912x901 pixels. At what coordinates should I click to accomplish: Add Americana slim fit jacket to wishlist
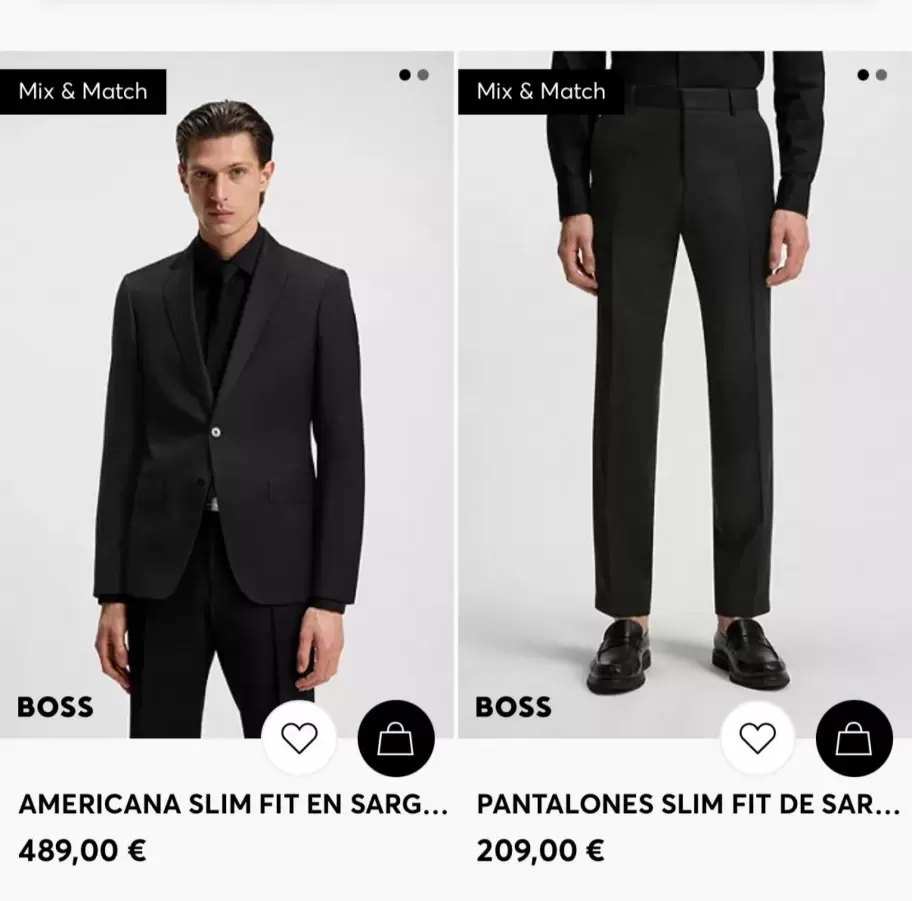299,738
